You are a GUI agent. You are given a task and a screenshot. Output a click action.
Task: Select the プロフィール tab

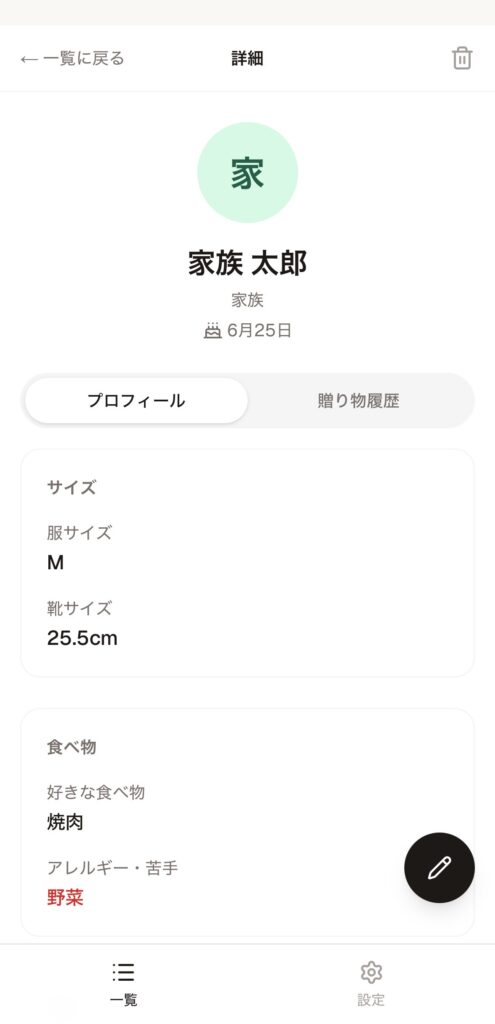pos(136,400)
